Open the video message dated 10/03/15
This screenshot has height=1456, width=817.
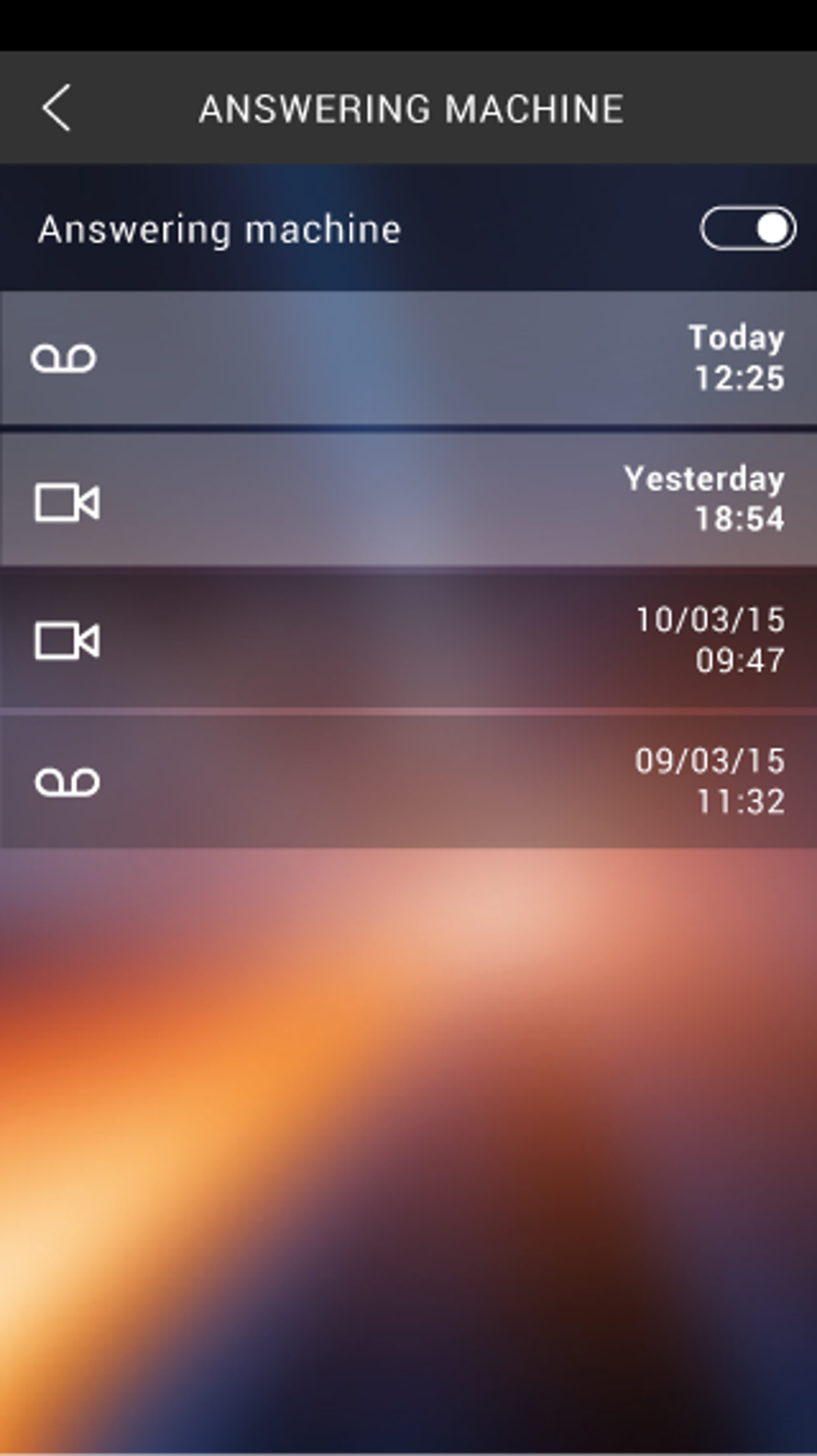click(x=408, y=639)
